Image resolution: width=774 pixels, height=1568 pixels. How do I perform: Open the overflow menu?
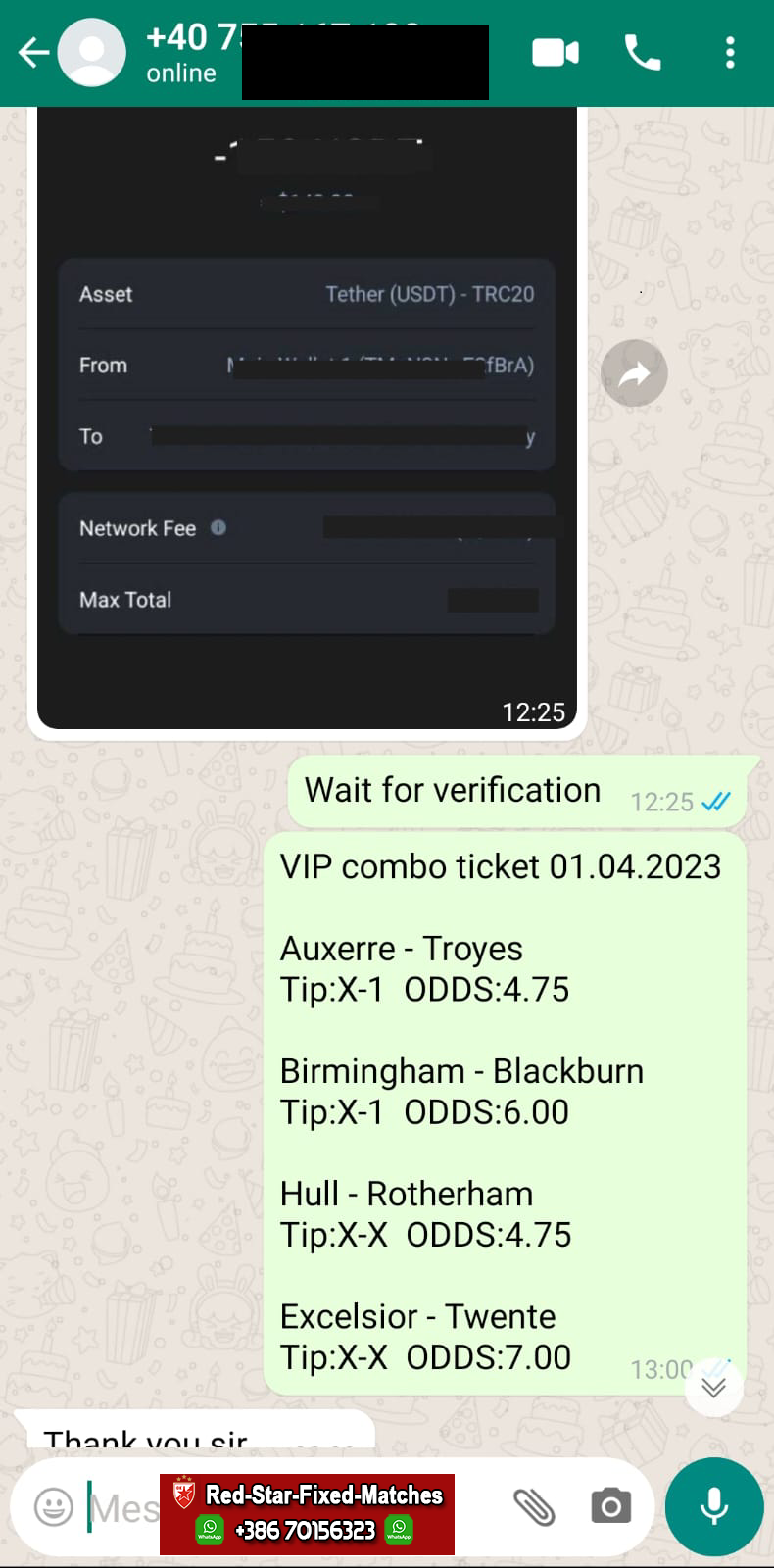pyautogui.click(x=730, y=53)
